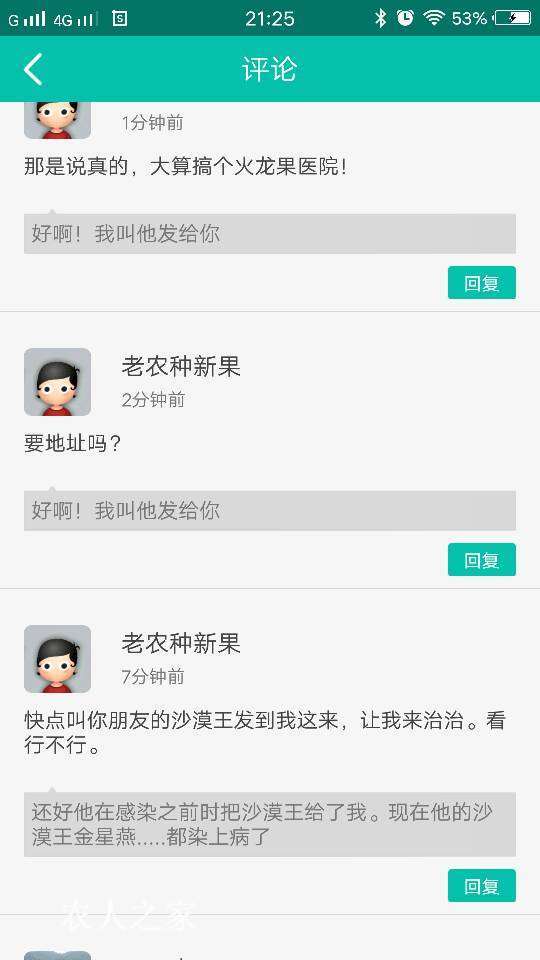The image size is (540, 960).
Task: Reply to the 要地址吗 comment
Action: pyautogui.click(x=482, y=560)
